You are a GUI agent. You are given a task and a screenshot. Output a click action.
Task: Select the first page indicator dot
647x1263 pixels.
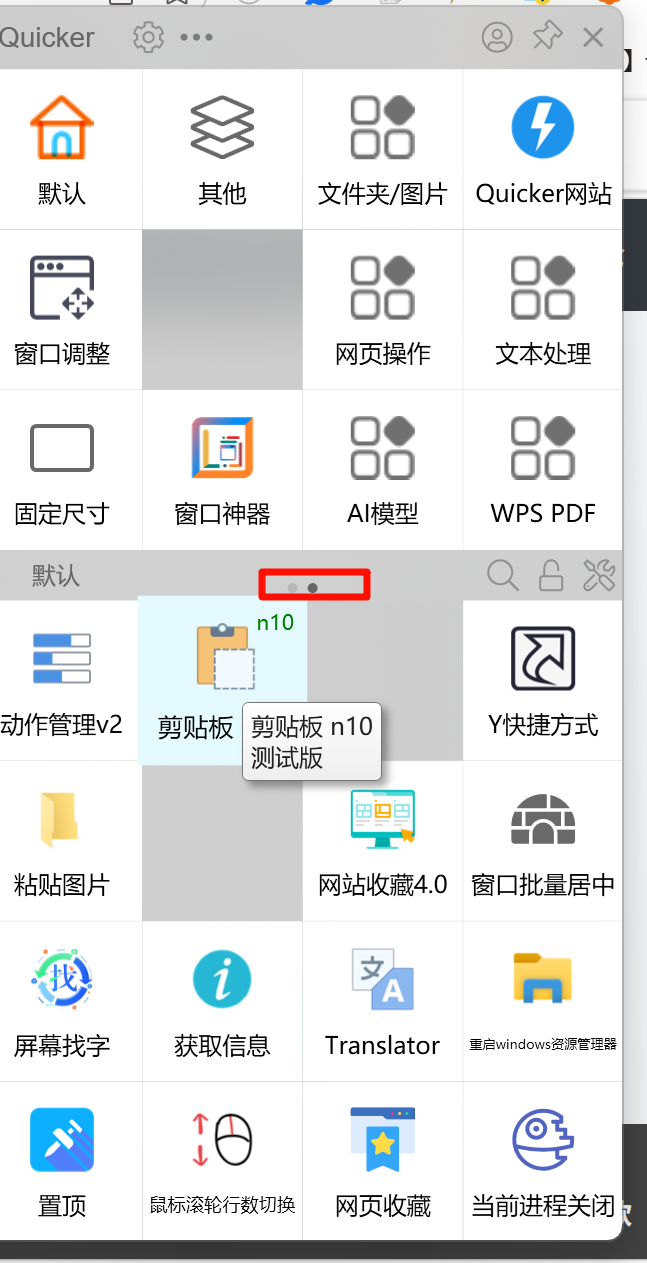pos(292,588)
